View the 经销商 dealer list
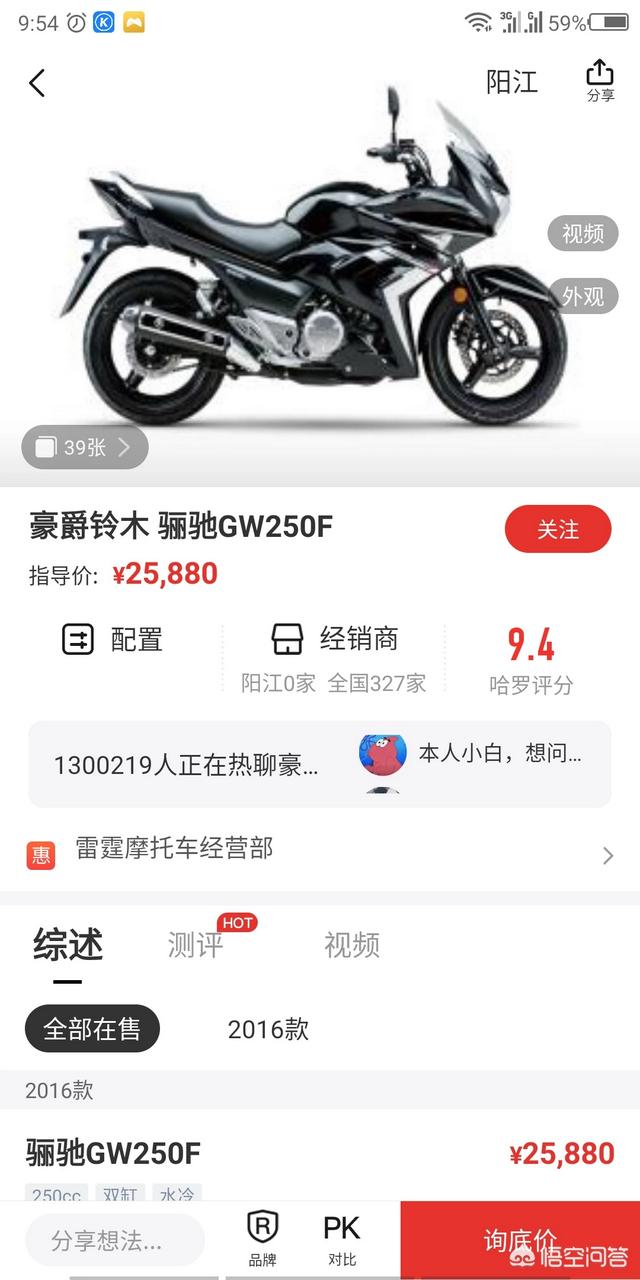Viewport: 640px width, 1280px height. click(x=335, y=640)
